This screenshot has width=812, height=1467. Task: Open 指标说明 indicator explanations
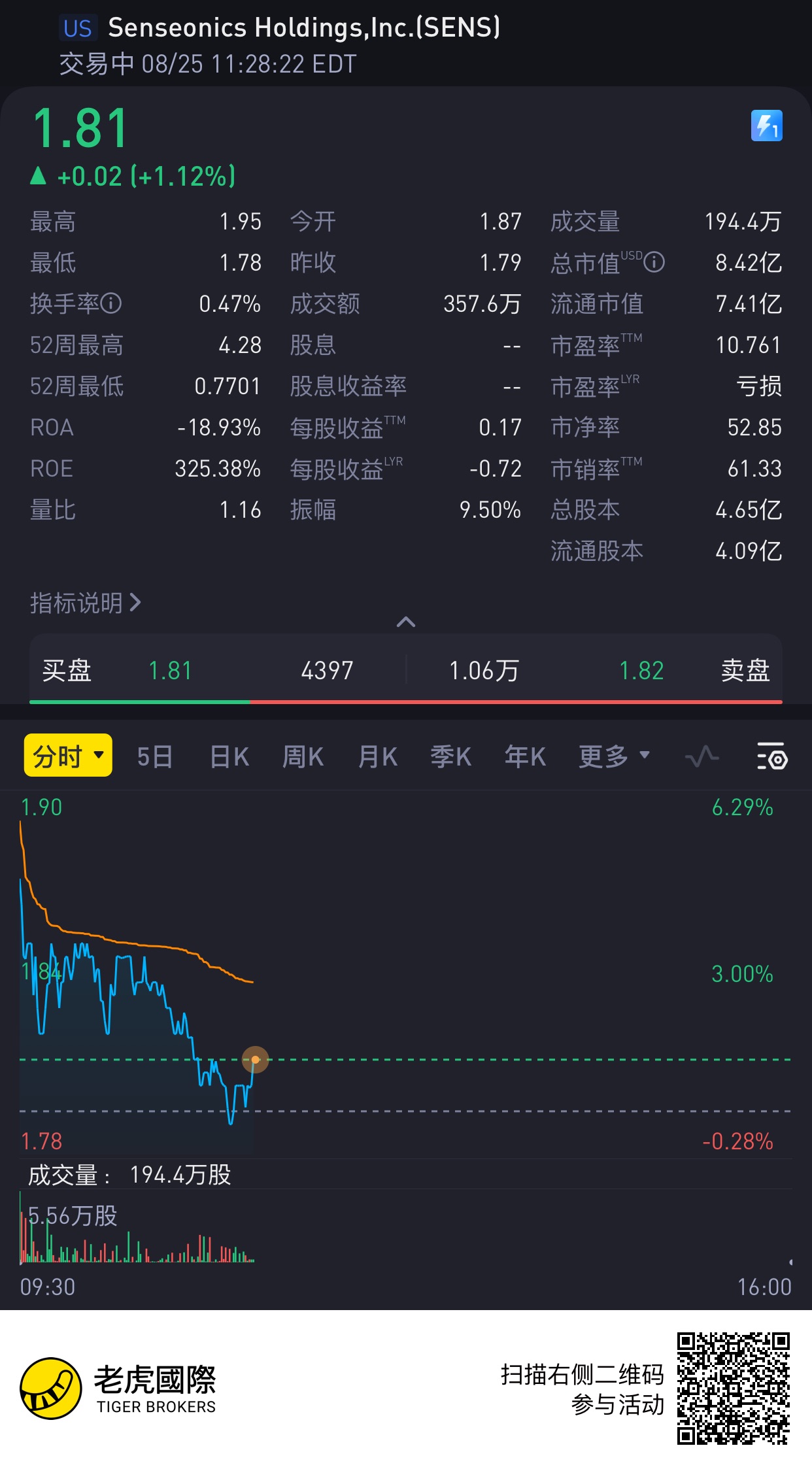click(x=85, y=603)
